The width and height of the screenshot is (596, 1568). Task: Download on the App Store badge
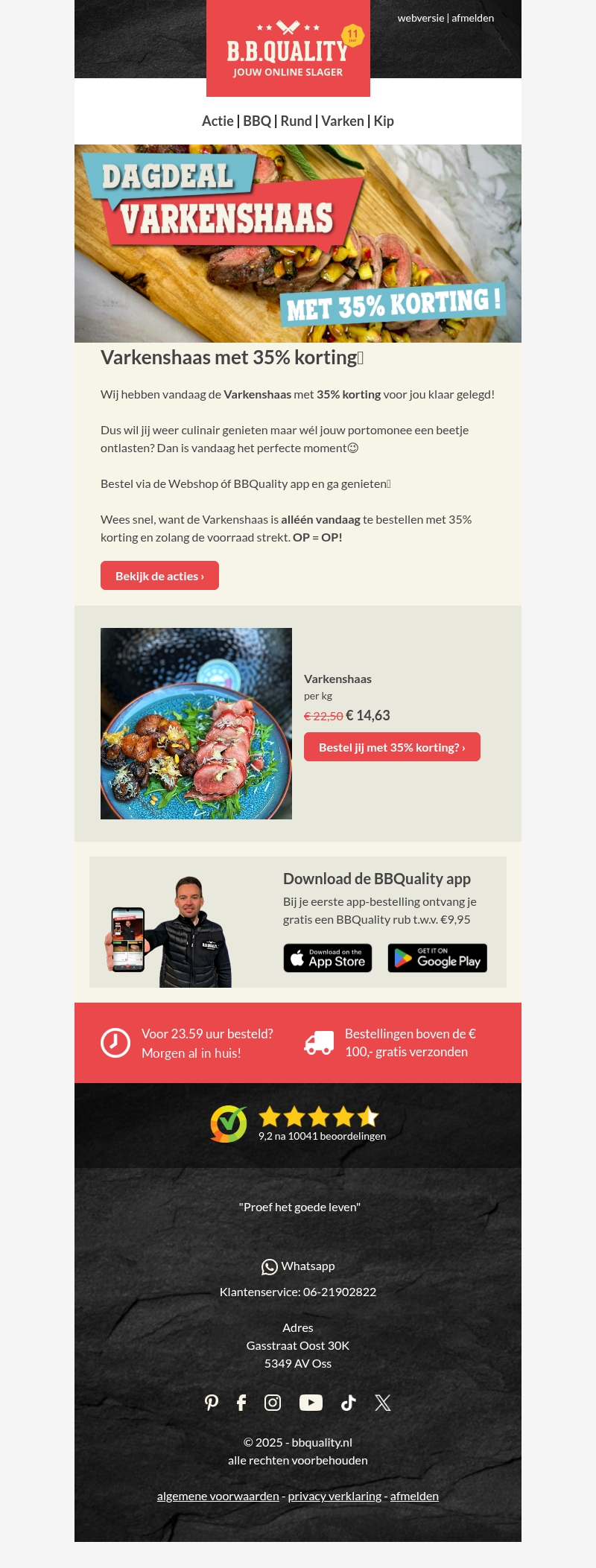pyautogui.click(x=328, y=958)
